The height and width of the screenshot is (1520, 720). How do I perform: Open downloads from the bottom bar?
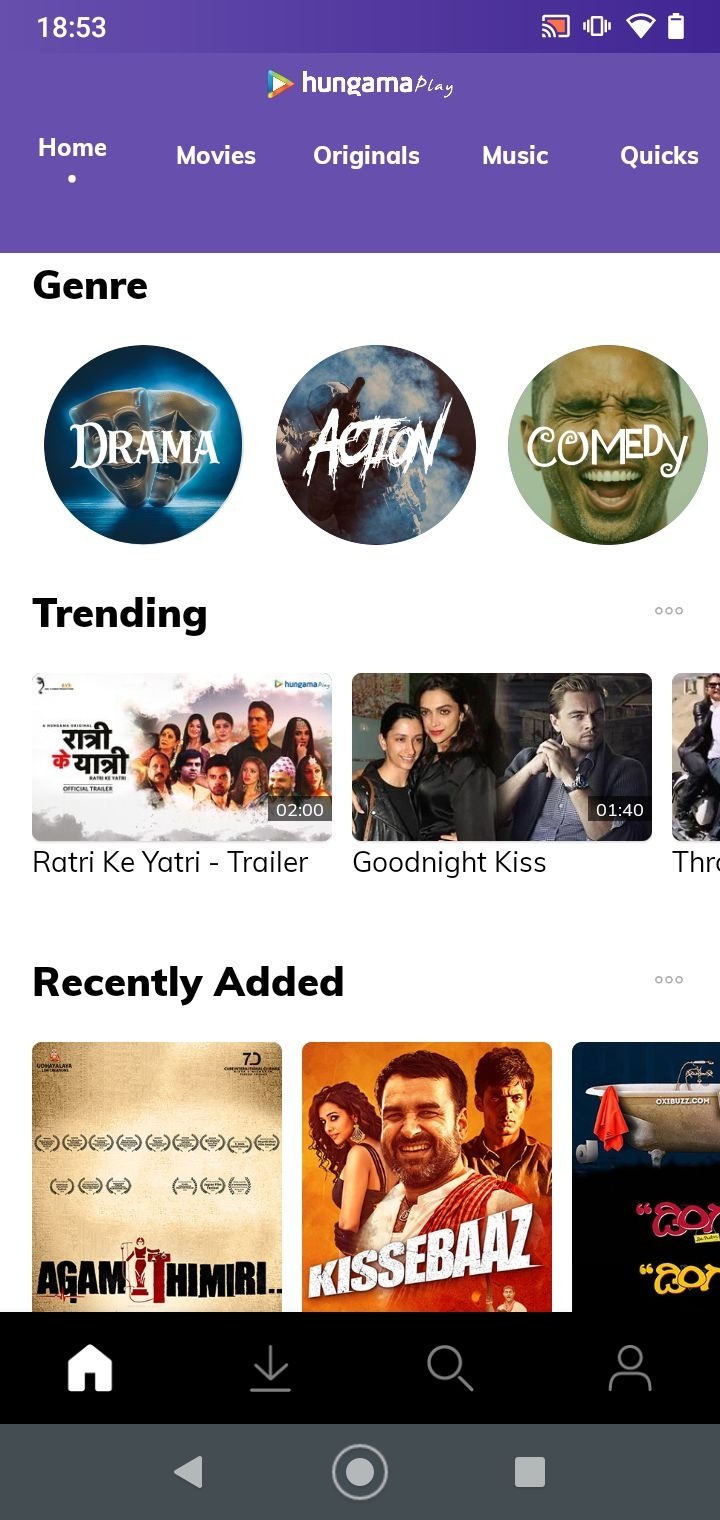270,1368
